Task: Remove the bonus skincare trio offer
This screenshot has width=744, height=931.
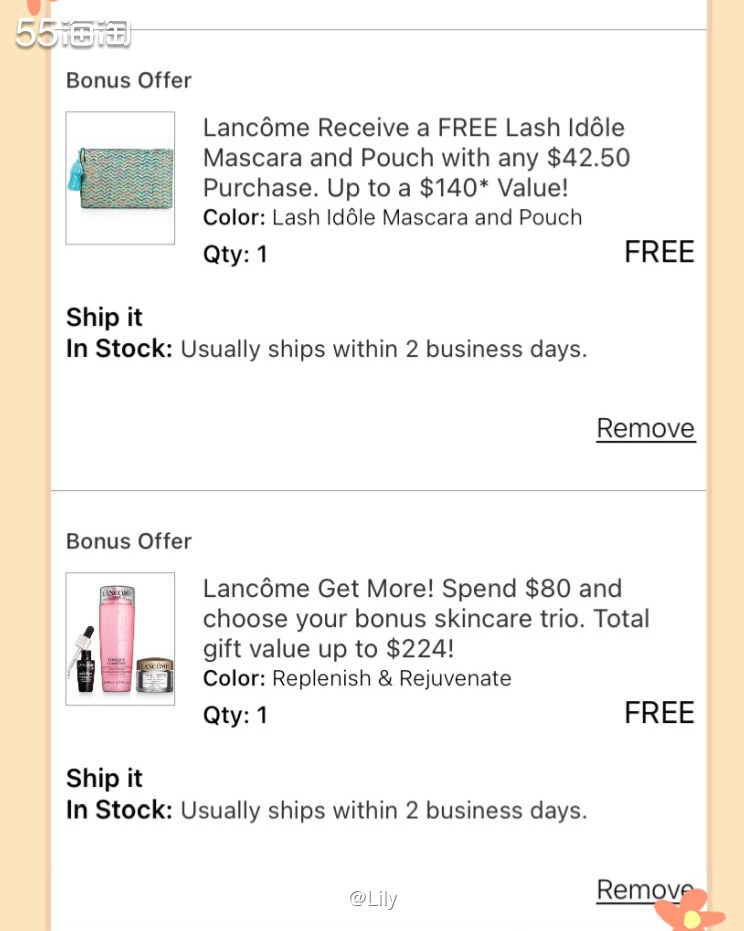Action: tap(640, 889)
